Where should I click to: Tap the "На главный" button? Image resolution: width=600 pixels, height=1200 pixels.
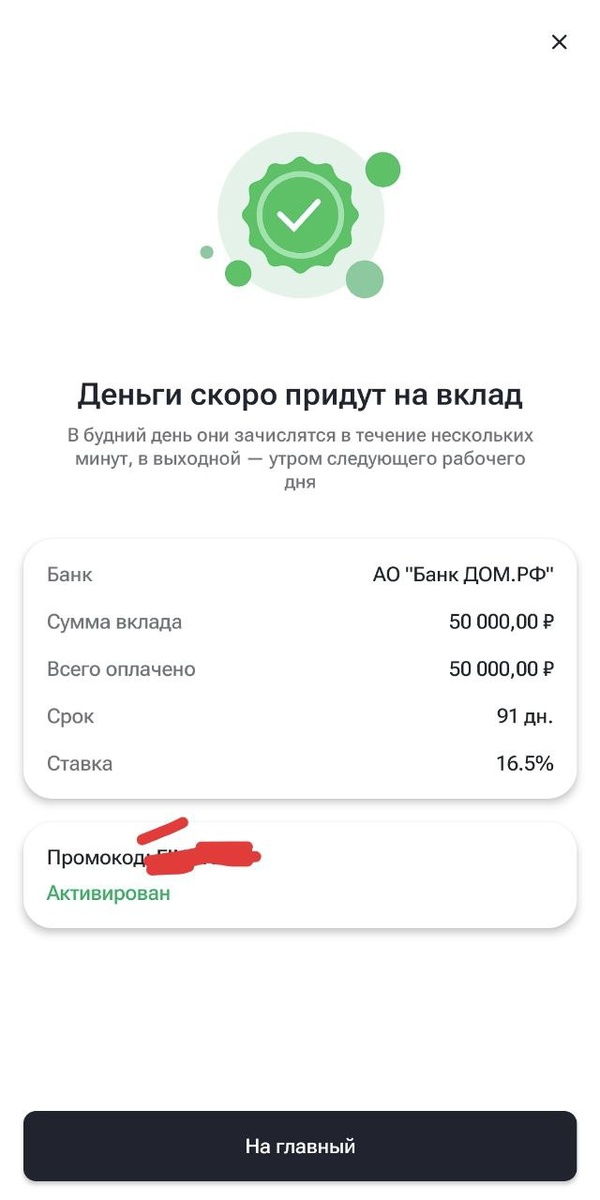point(300,1146)
